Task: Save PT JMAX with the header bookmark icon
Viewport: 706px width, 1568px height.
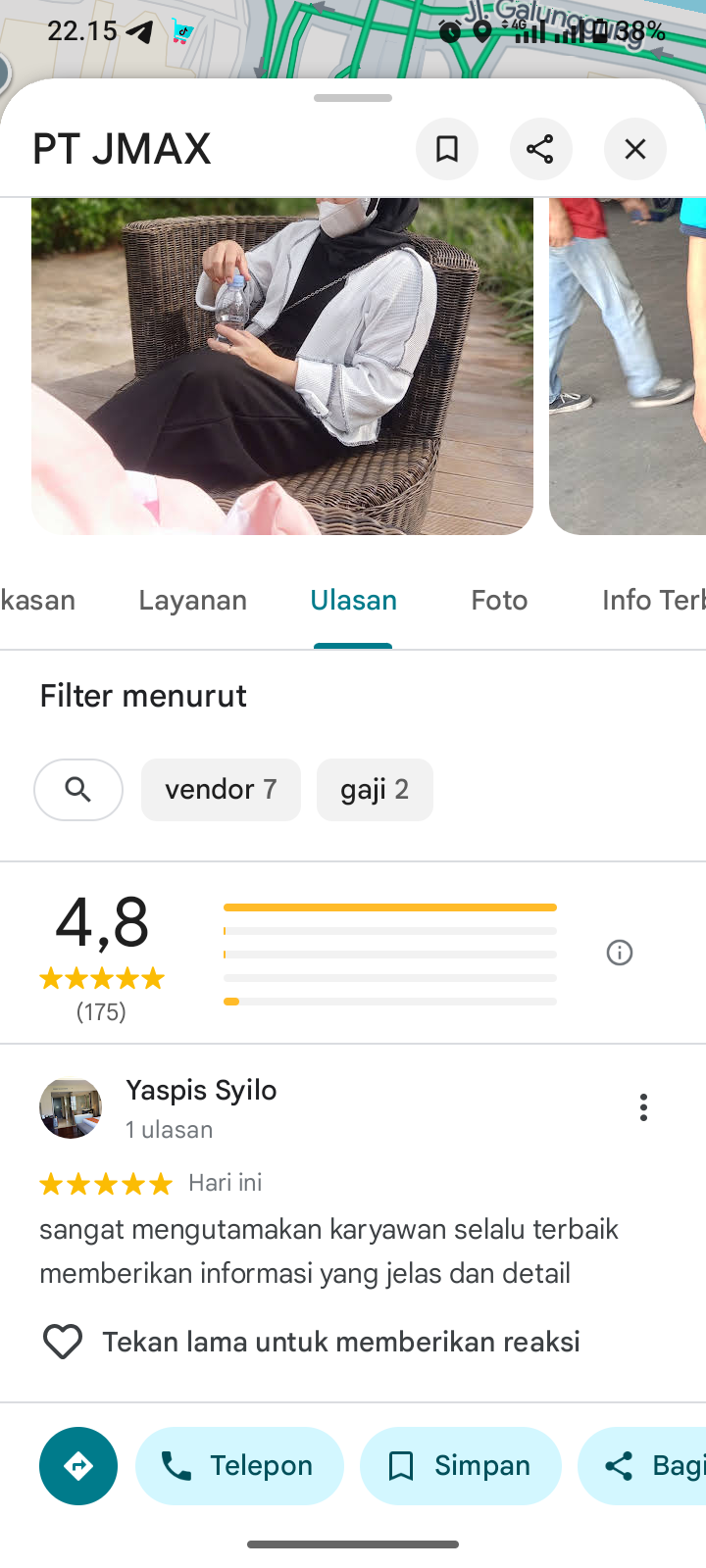Action: click(x=447, y=149)
